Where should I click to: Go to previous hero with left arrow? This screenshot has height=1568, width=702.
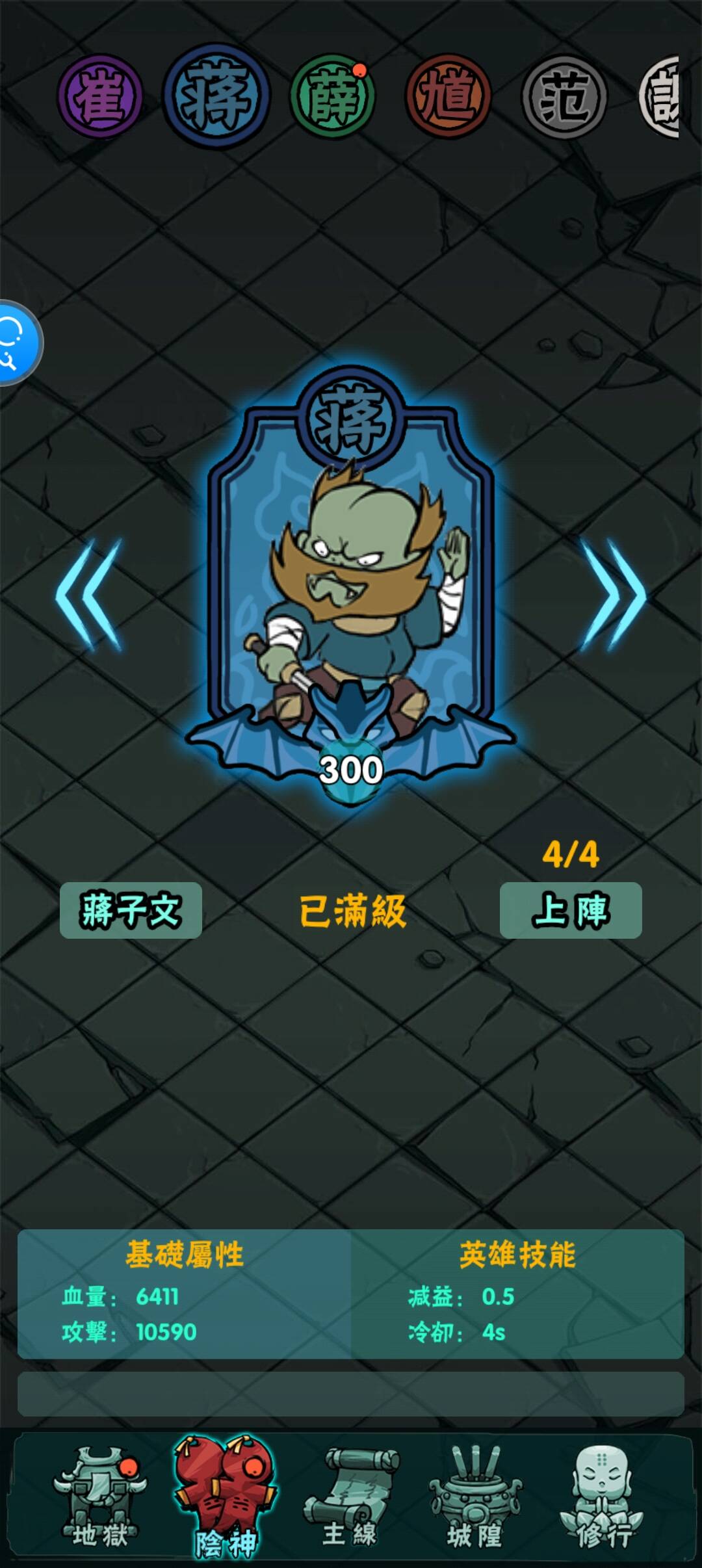[89, 594]
